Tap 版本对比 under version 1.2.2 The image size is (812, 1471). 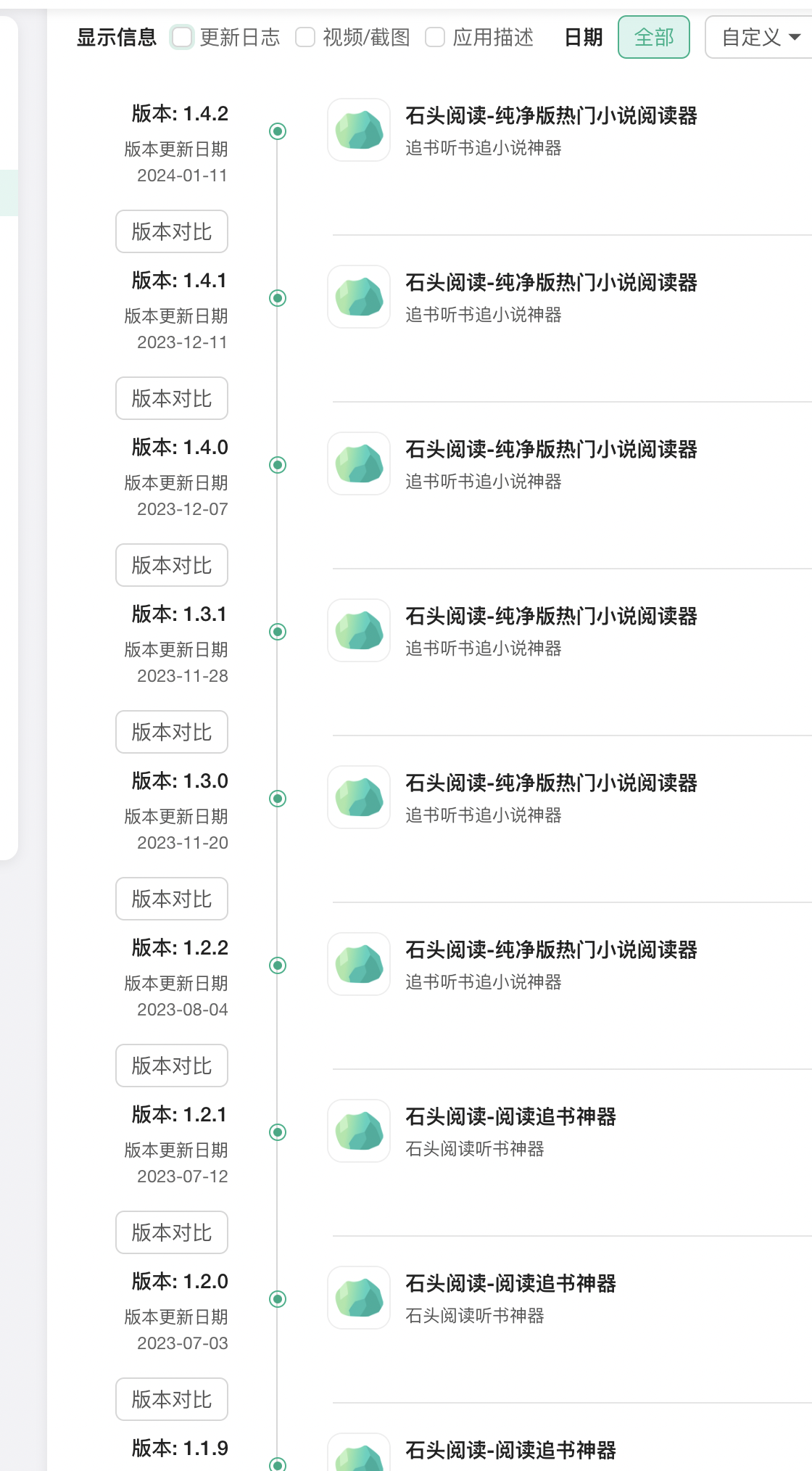click(172, 1066)
